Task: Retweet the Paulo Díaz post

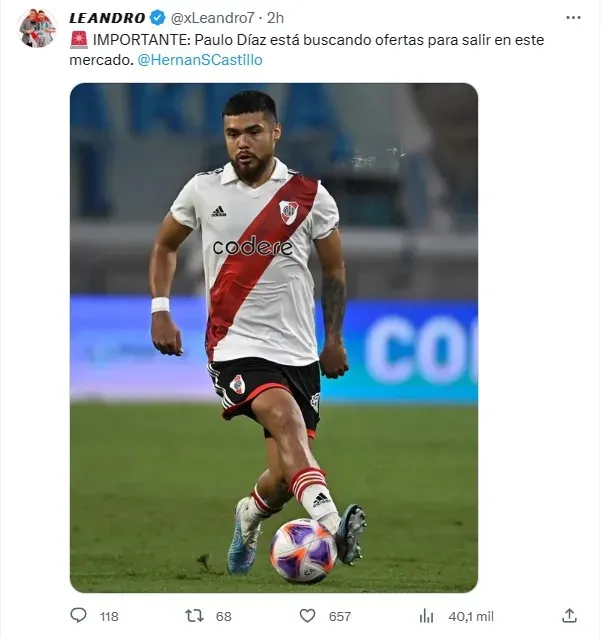Action: pyautogui.click(x=195, y=616)
